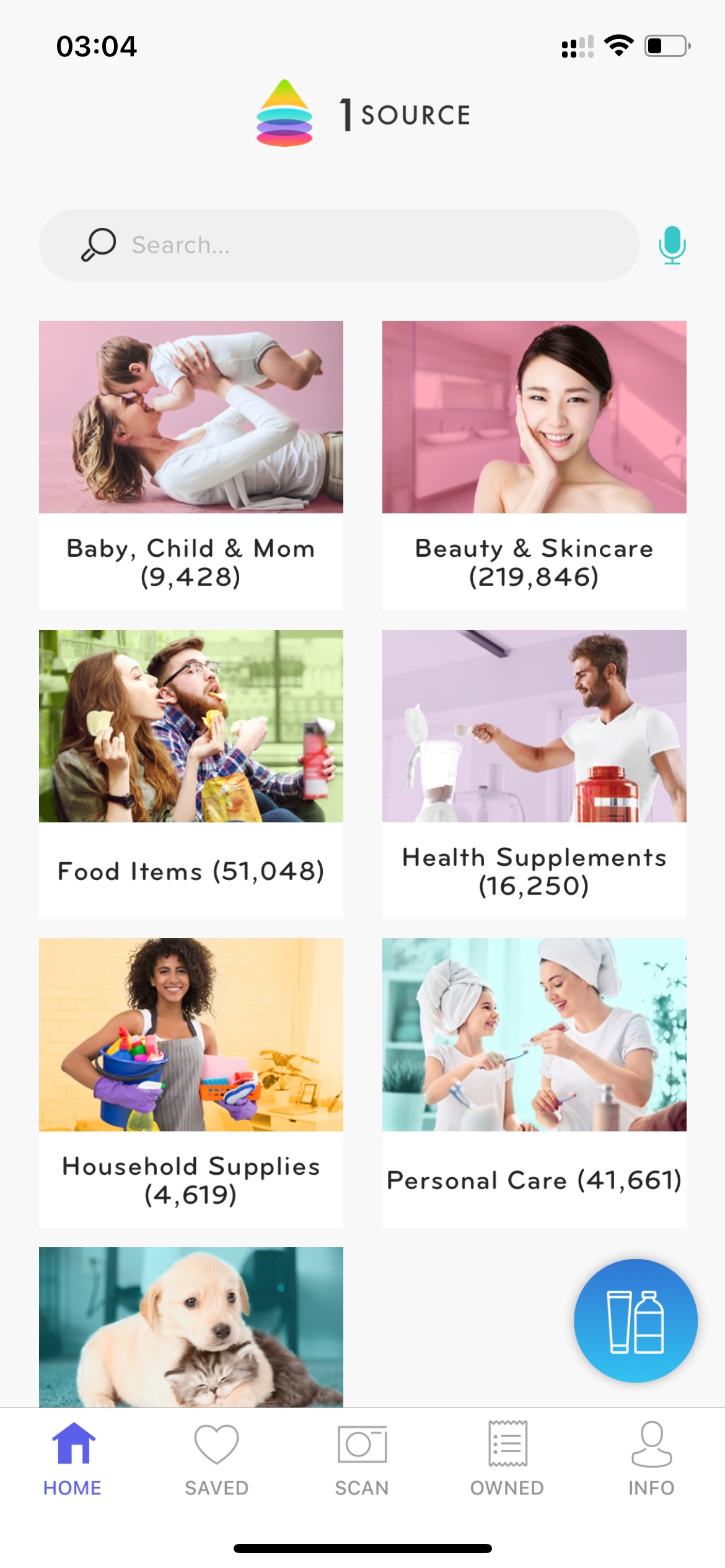Image resolution: width=725 pixels, height=1568 pixels.
Task: Tap the search field
Action: click(x=339, y=245)
